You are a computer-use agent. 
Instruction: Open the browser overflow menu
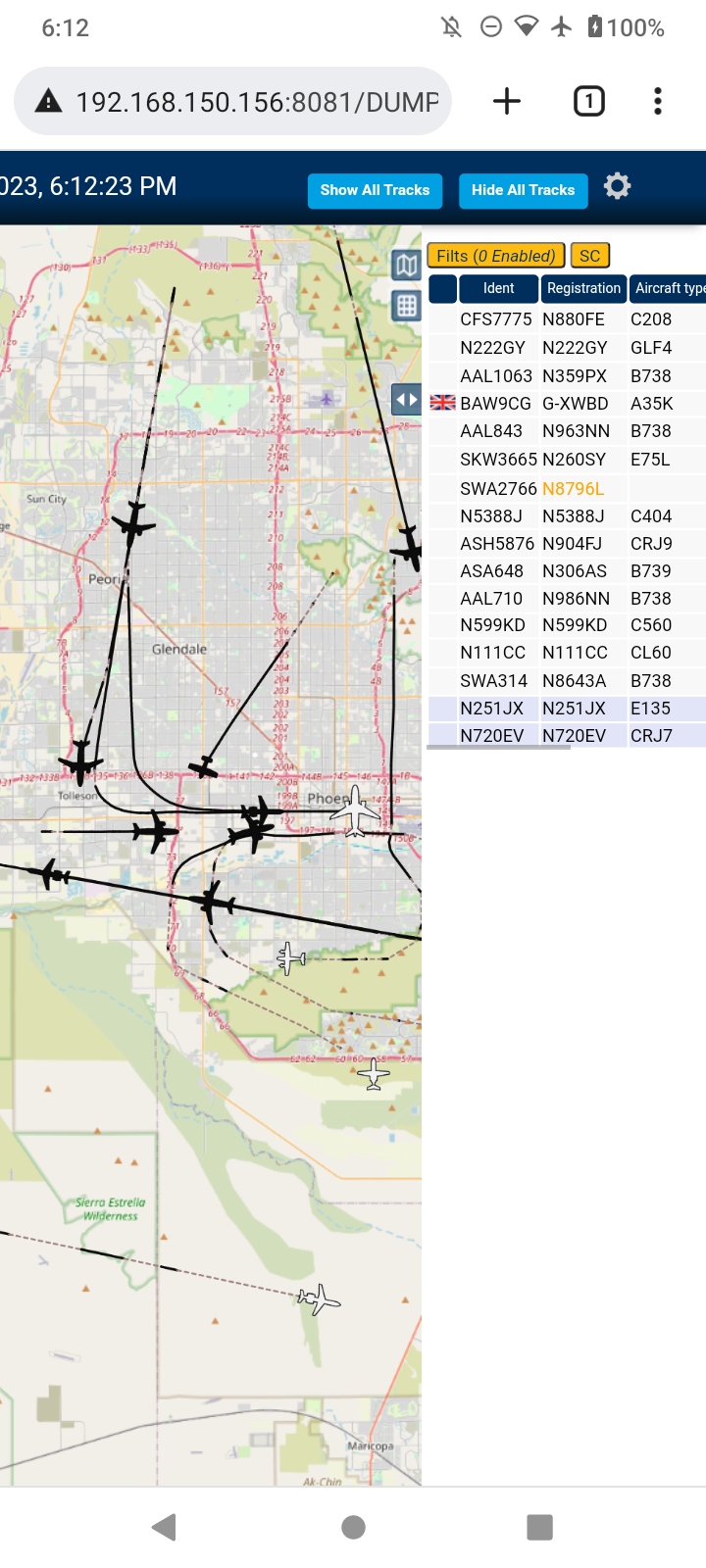pos(658,101)
